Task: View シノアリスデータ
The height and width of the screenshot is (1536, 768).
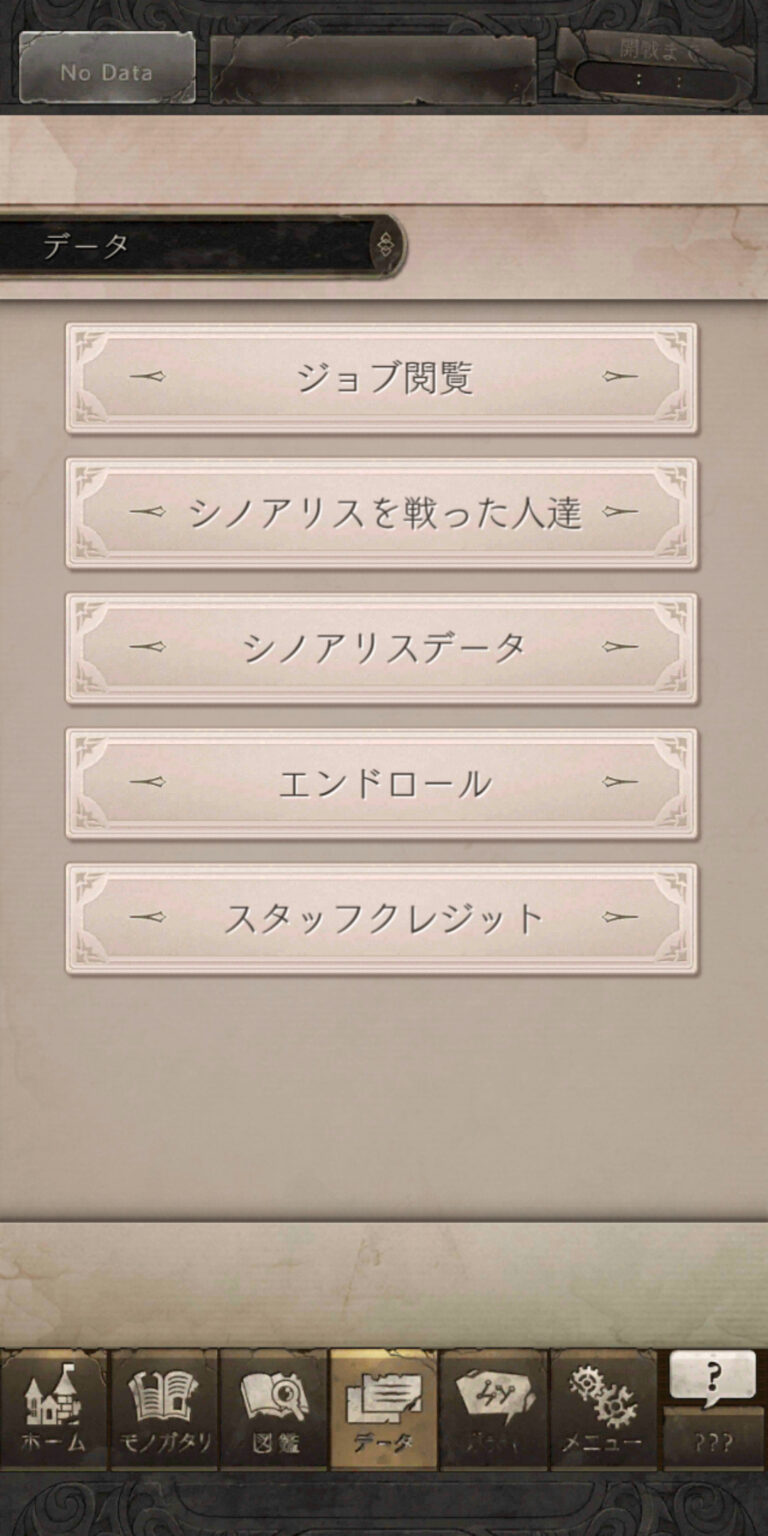Action: tap(382, 648)
